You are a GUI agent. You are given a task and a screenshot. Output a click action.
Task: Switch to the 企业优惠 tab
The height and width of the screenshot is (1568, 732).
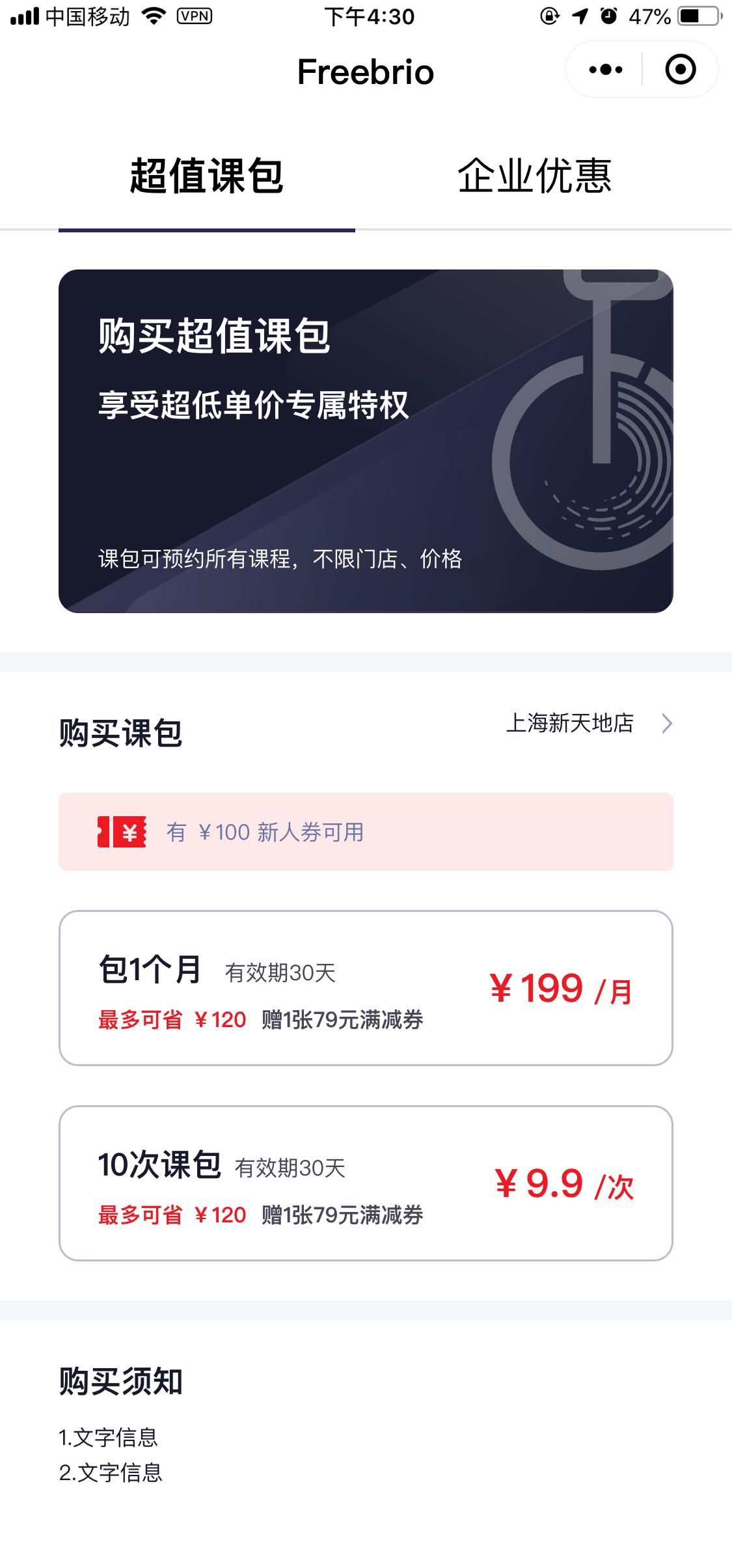(x=534, y=176)
